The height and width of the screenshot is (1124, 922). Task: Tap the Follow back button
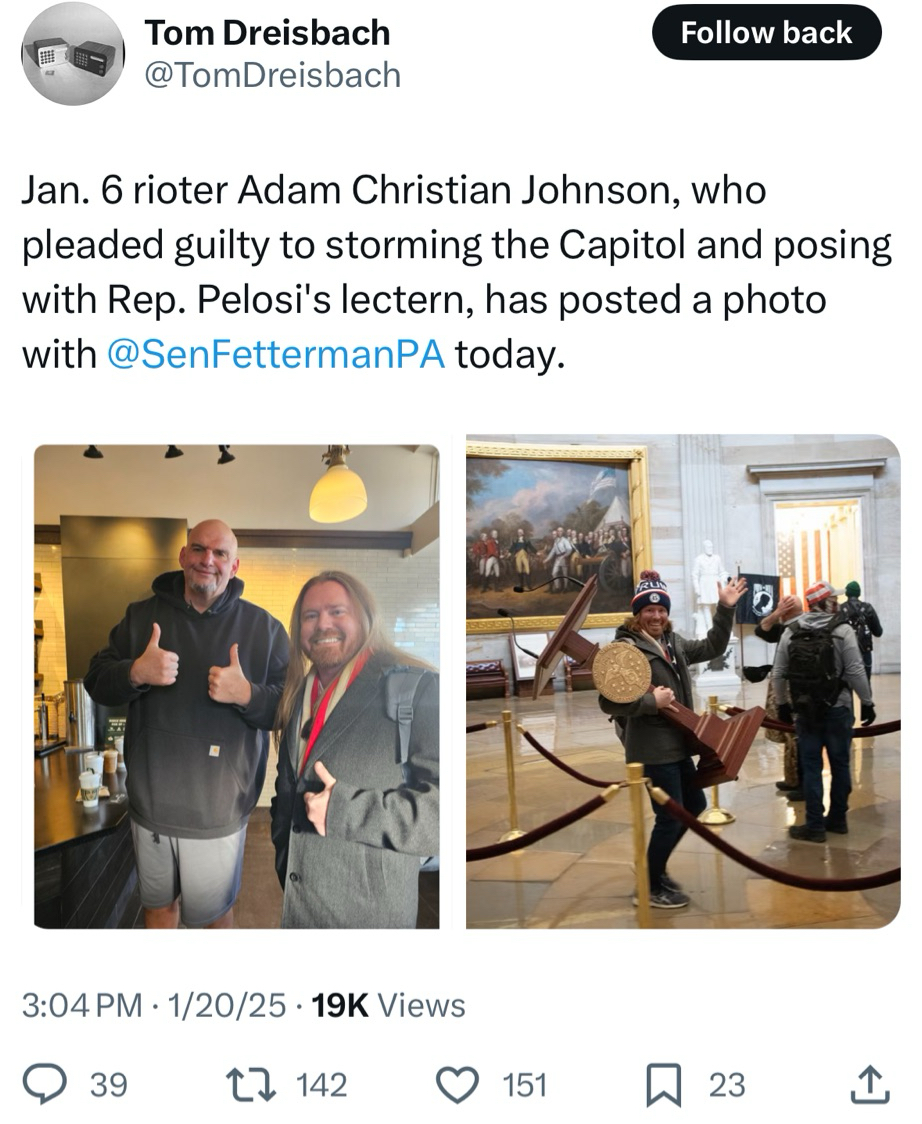coord(766,33)
